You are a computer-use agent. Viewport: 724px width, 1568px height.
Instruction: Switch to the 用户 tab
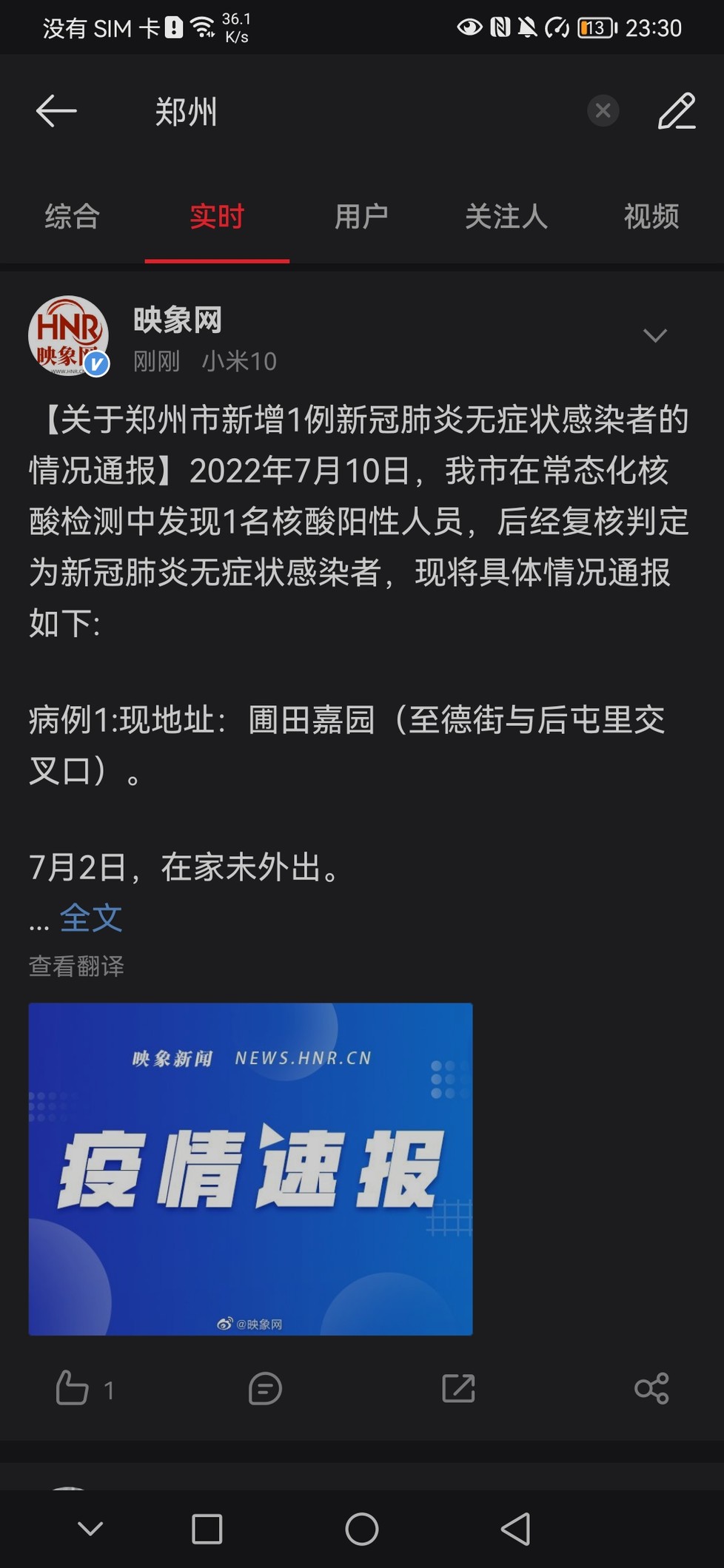[361, 217]
